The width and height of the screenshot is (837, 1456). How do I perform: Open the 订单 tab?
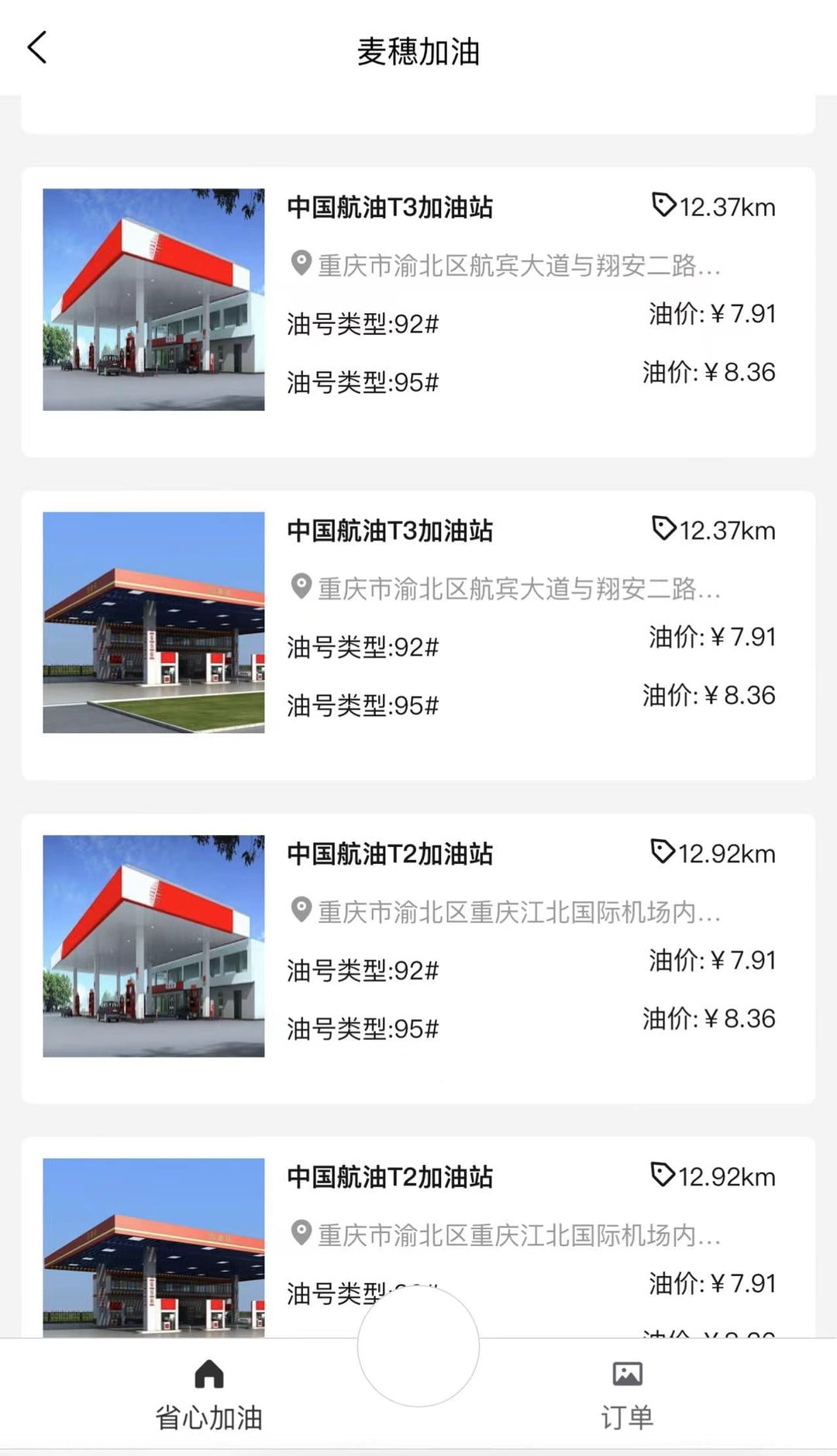pos(627,1395)
